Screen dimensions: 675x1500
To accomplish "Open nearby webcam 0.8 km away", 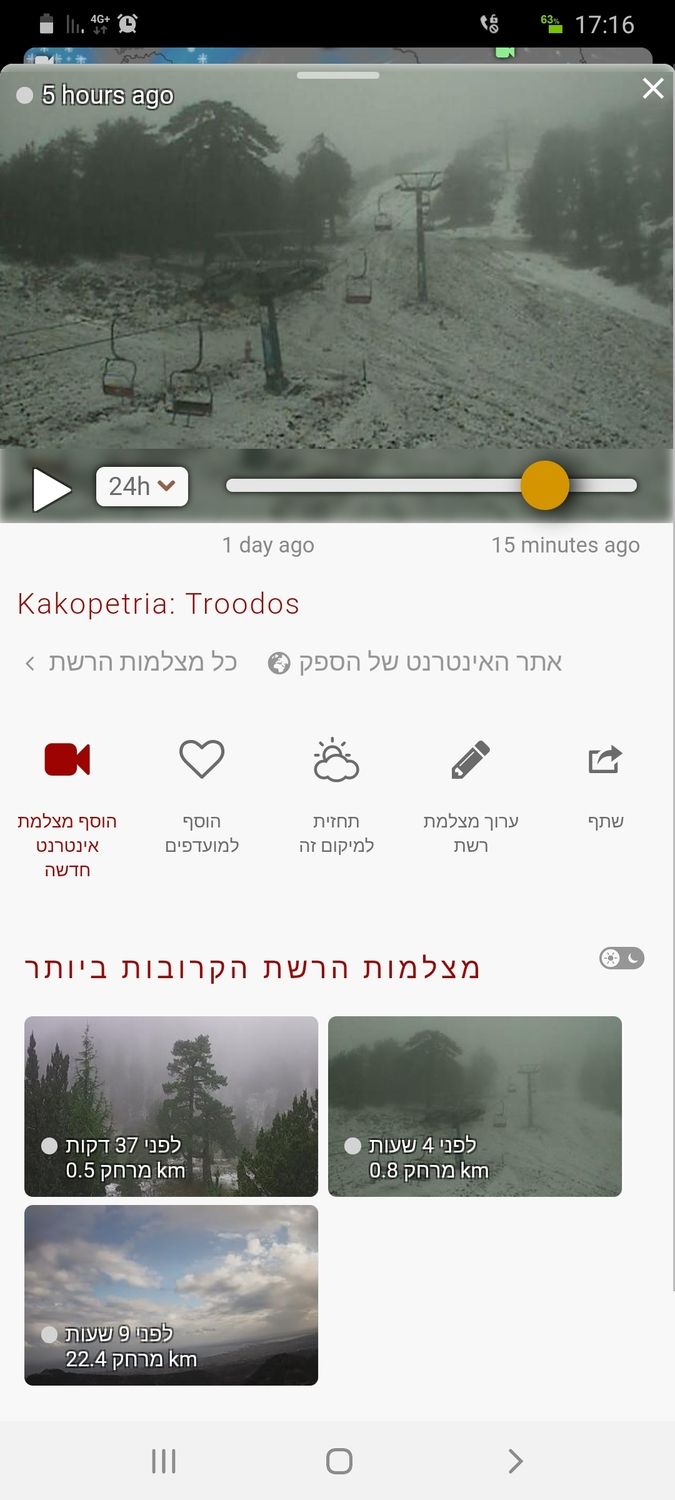I will 475,1106.
